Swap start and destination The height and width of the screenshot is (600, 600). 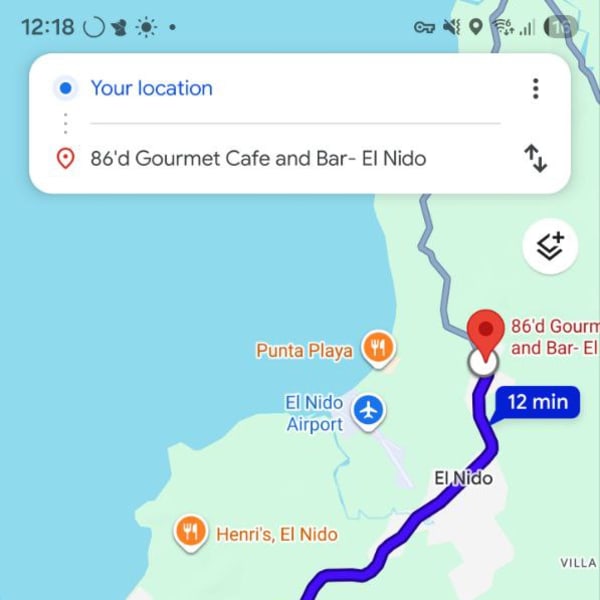point(536,158)
